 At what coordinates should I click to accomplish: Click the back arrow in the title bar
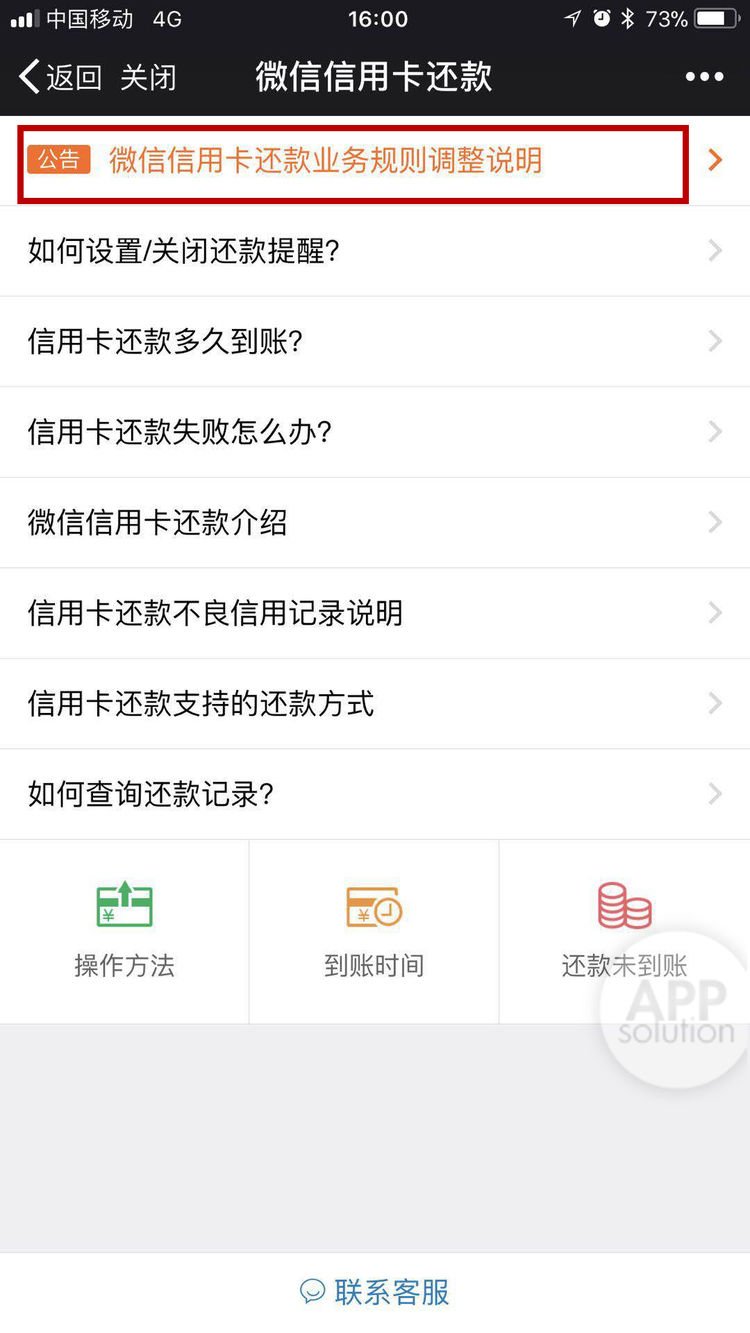27,76
